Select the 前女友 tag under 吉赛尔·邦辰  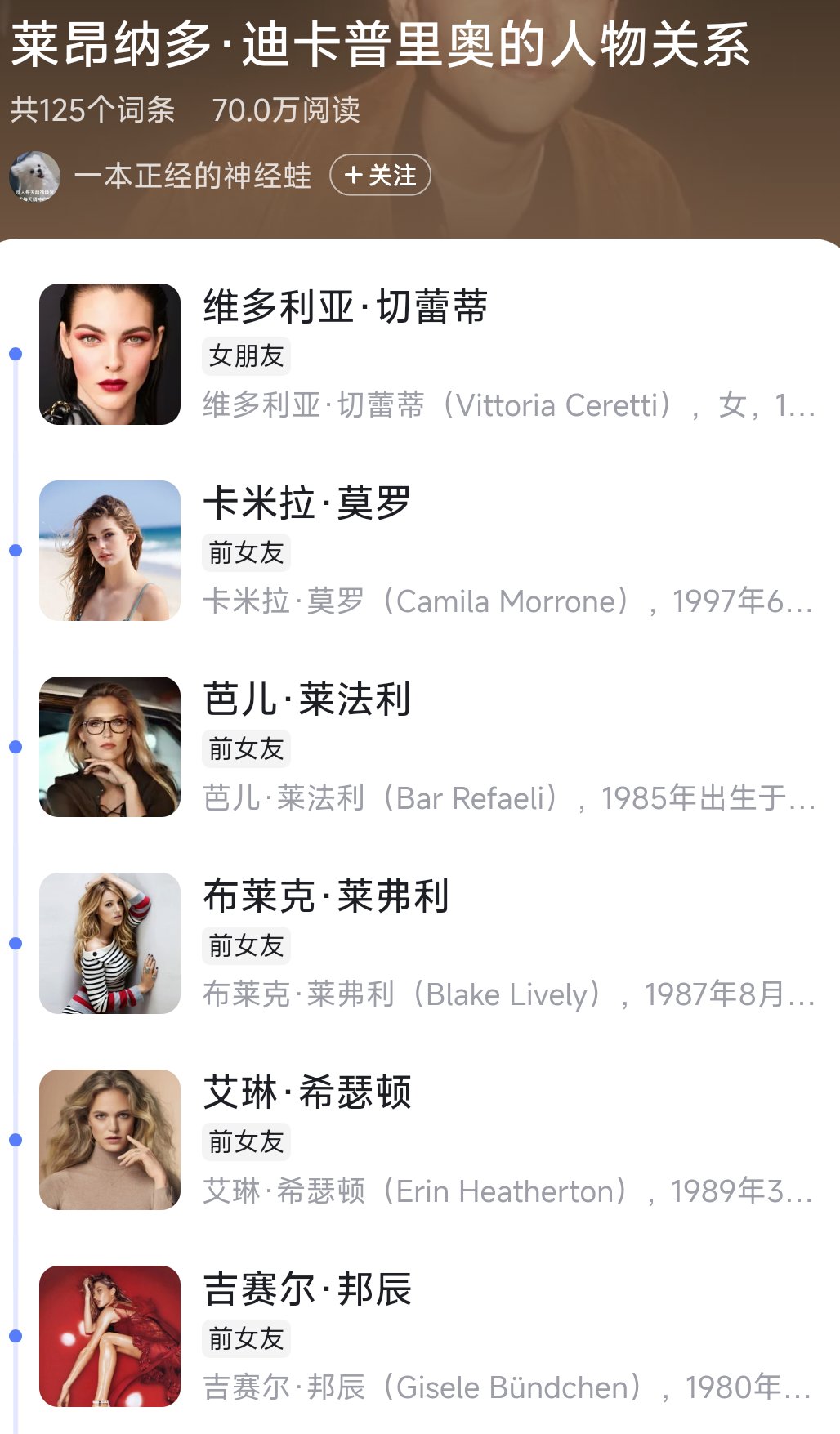(x=245, y=1338)
